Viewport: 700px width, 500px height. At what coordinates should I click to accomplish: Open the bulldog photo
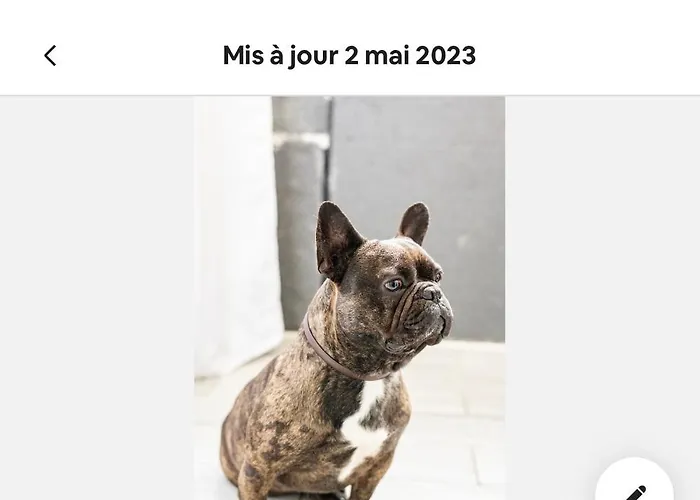[x=349, y=300]
